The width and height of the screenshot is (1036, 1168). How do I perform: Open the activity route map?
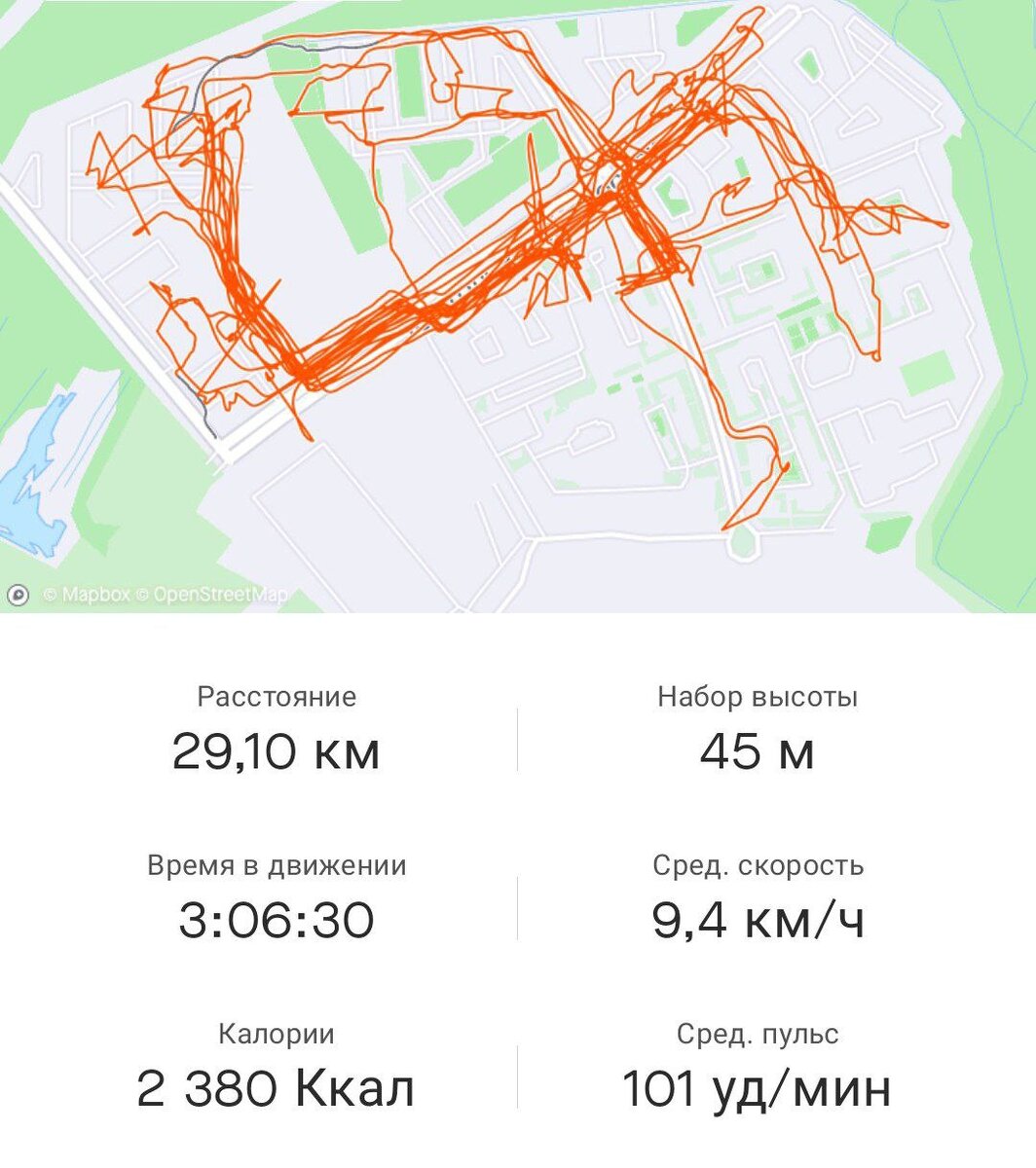click(x=518, y=307)
